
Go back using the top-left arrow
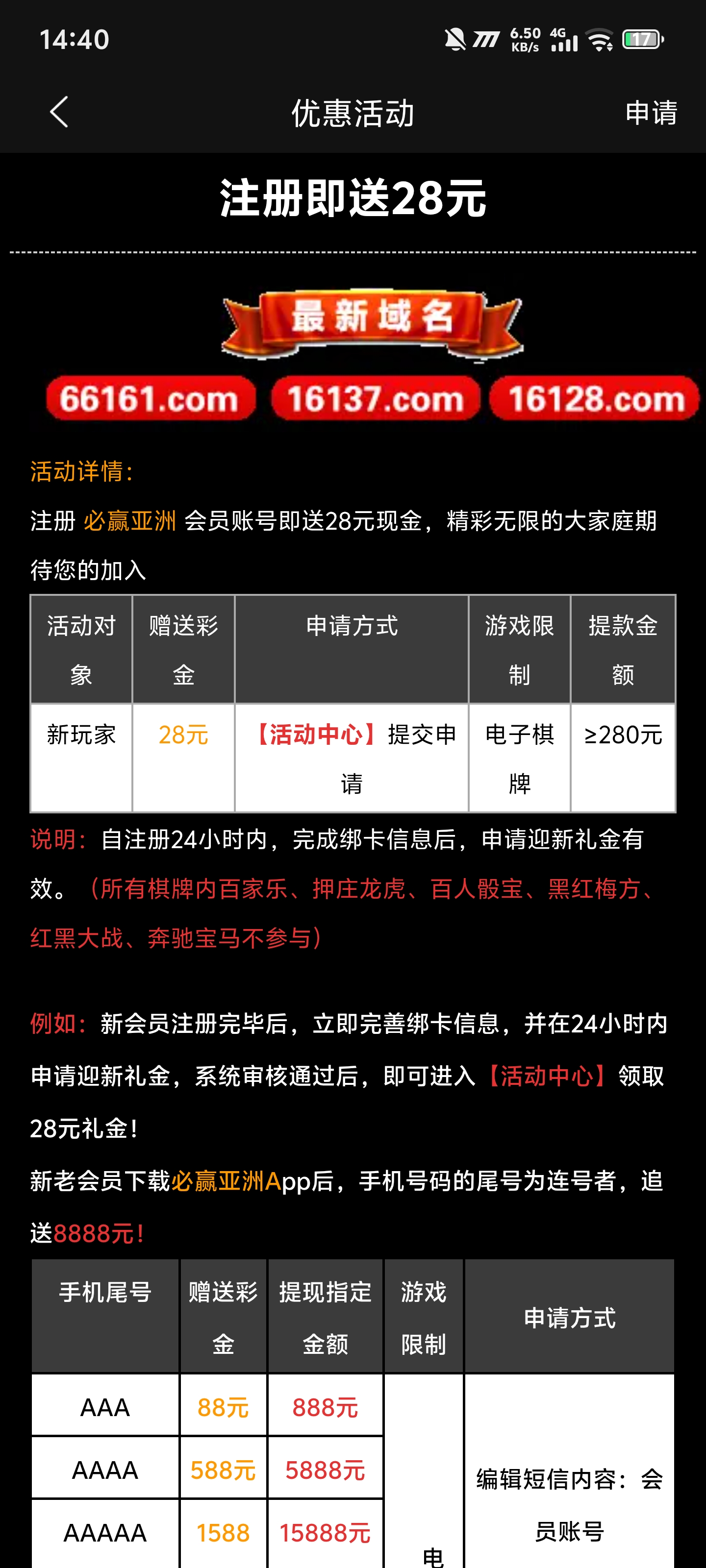pyautogui.click(x=59, y=113)
